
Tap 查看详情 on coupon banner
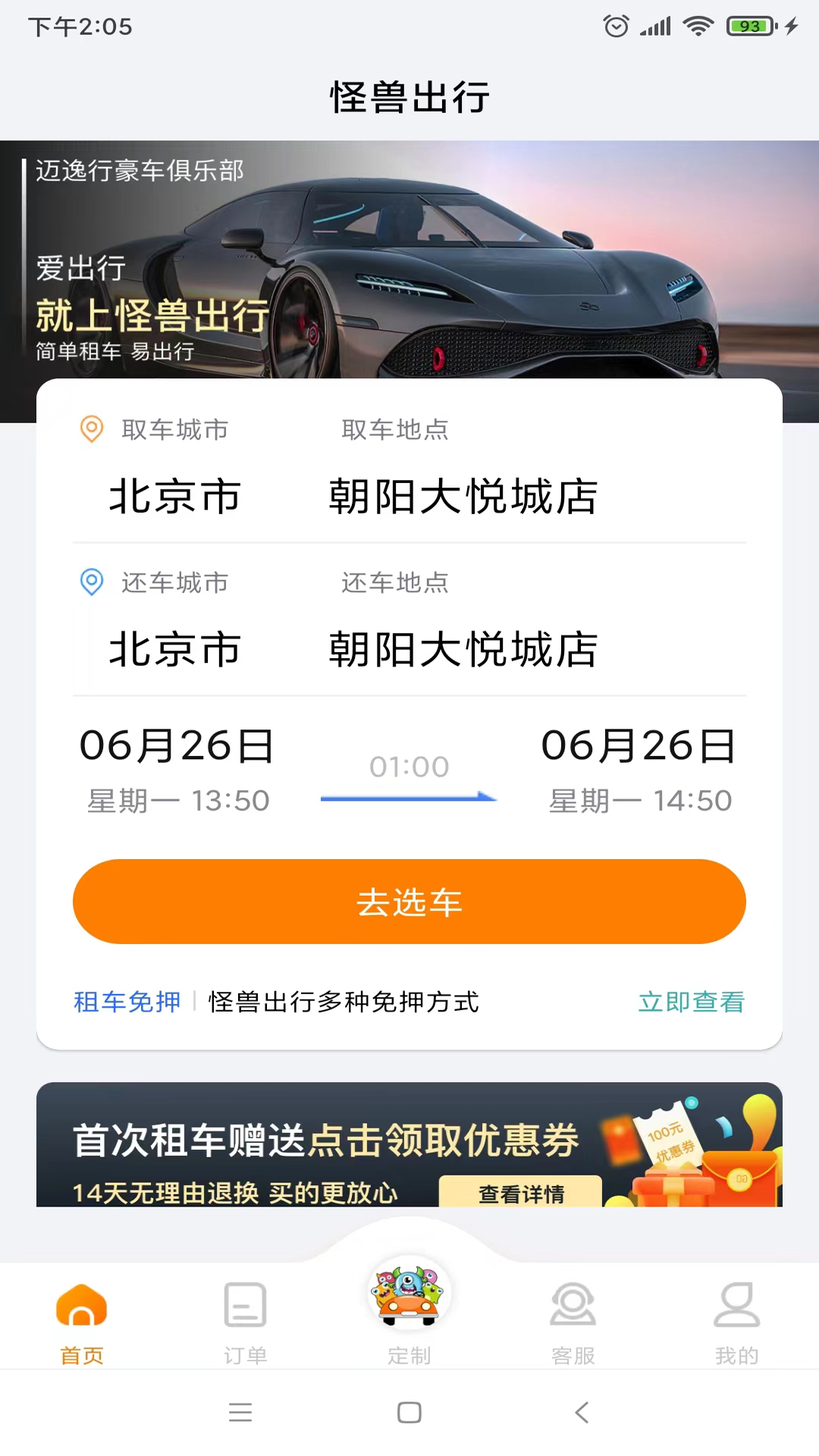[521, 1193]
